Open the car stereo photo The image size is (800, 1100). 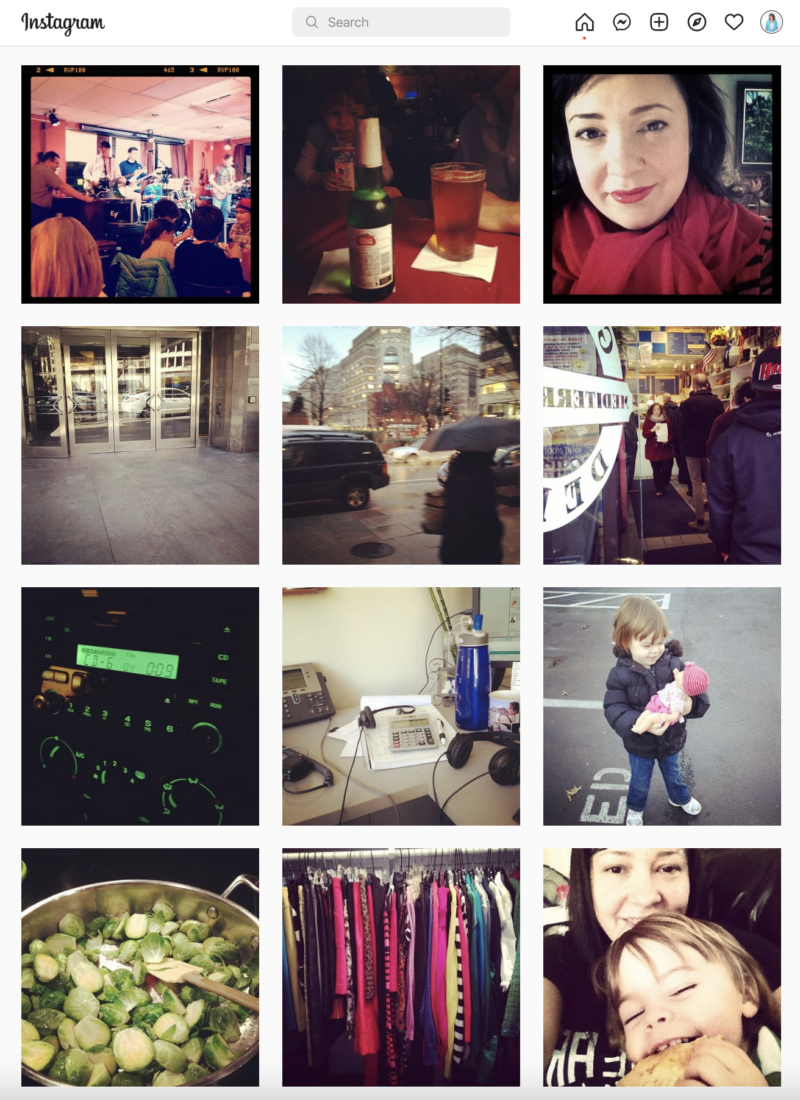(140, 706)
